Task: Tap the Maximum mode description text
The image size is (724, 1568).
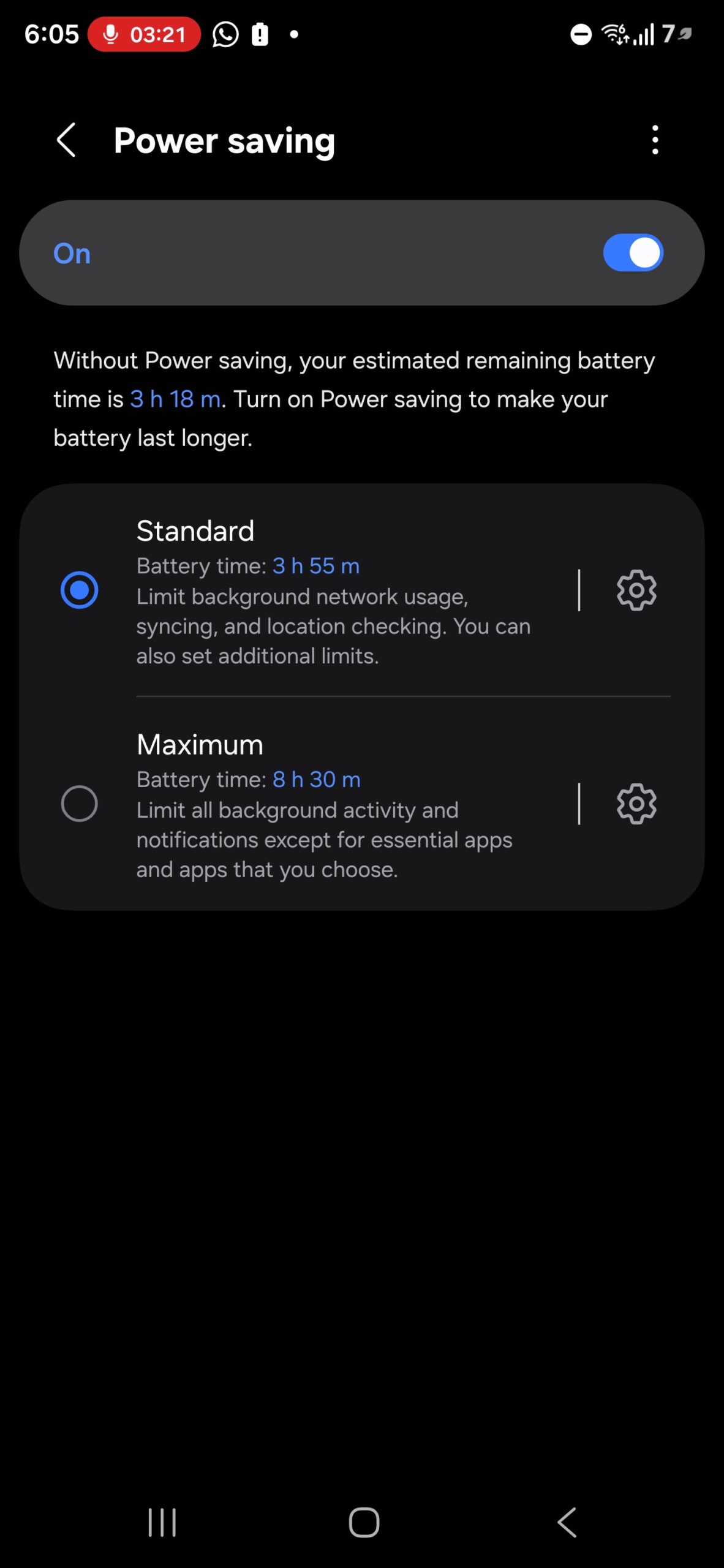Action: click(325, 839)
